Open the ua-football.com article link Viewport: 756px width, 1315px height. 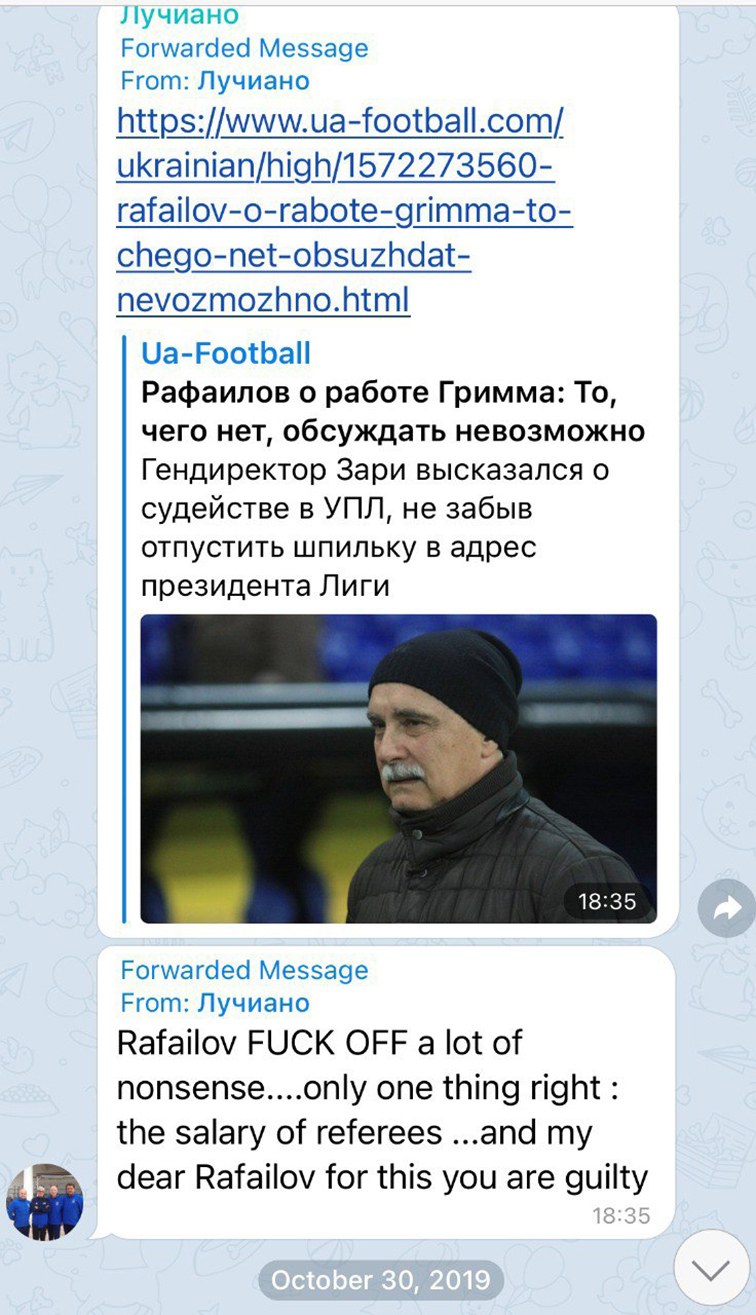[340, 211]
